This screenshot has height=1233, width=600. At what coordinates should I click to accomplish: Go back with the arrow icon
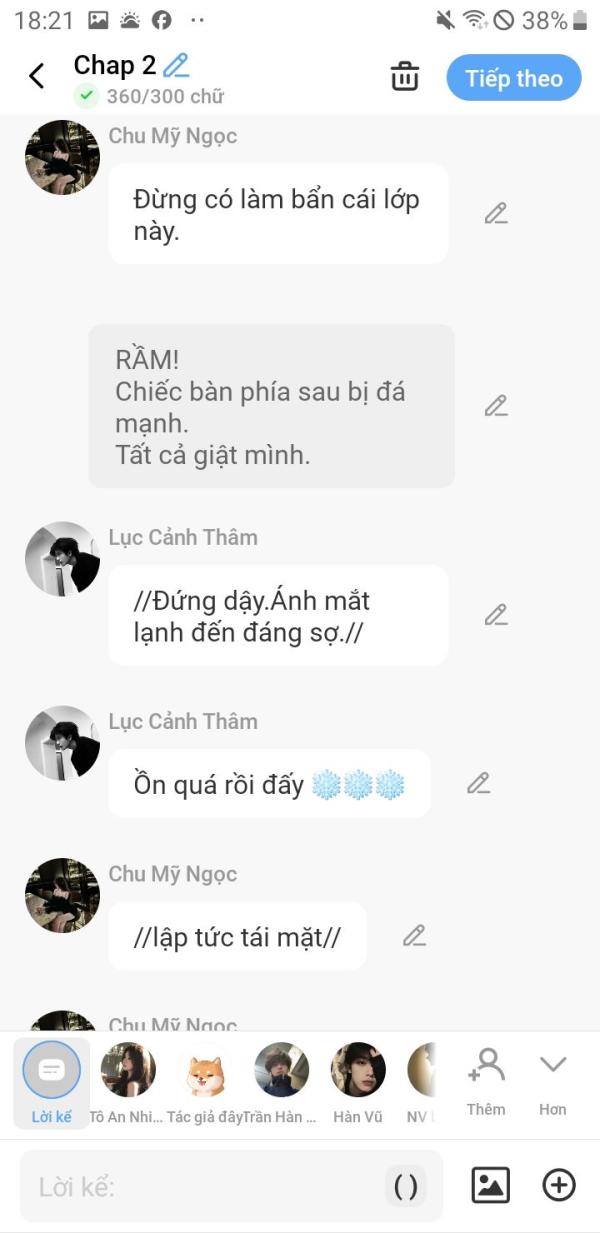37,76
